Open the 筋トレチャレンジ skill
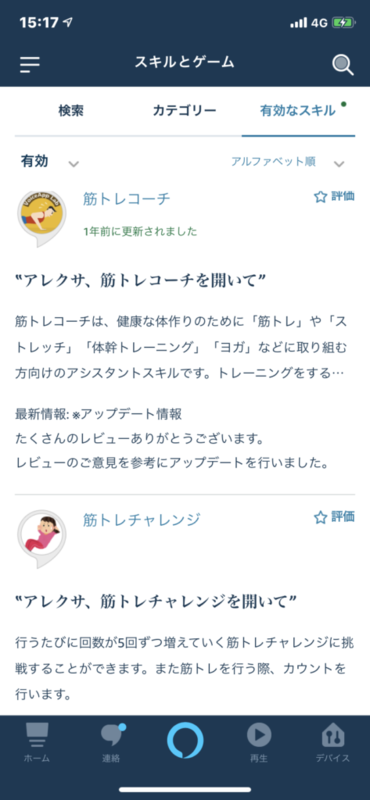Image resolution: width=370 pixels, height=800 pixels. pyautogui.click(x=141, y=520)
